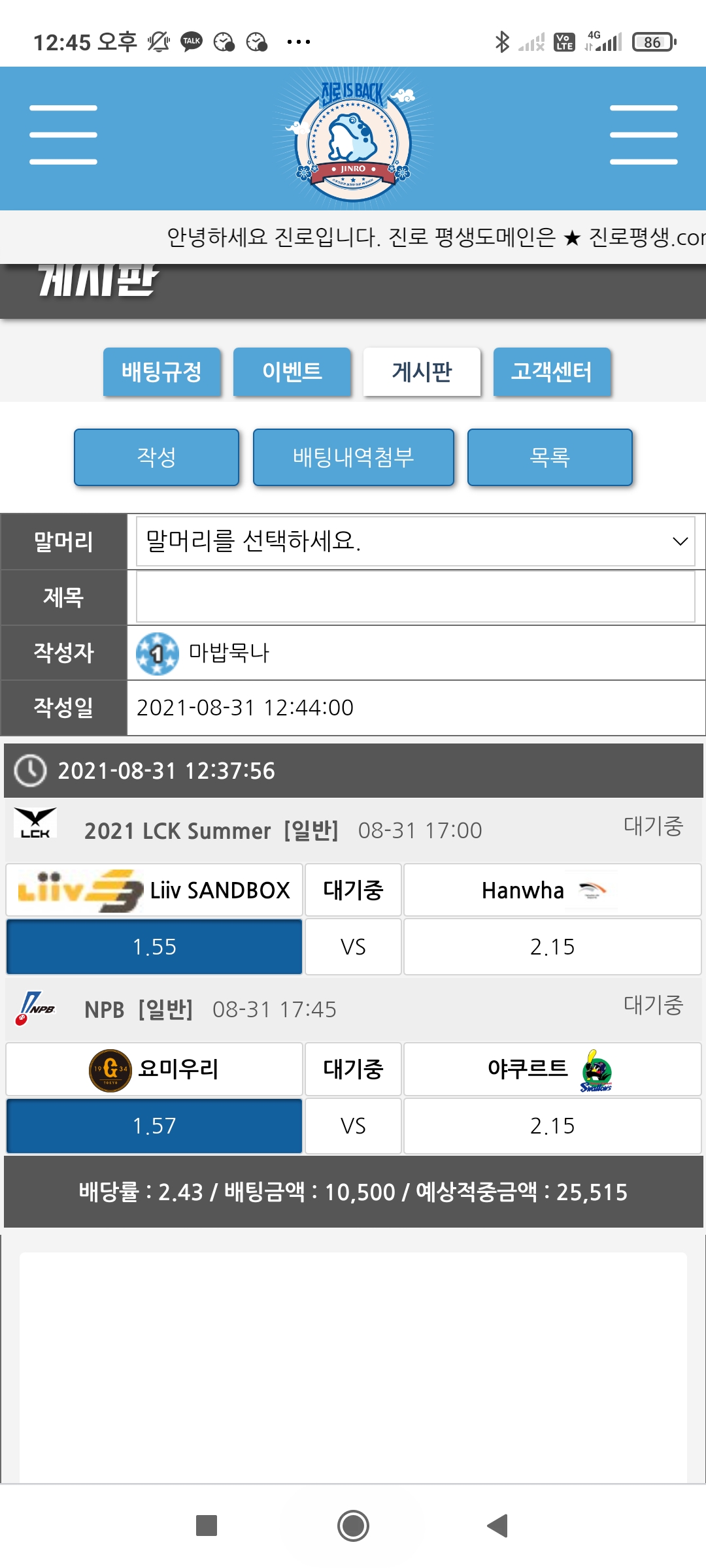706x1568 pixels.
Task: Expand the 말머리 dropdown
Action: tap(415, 541)
